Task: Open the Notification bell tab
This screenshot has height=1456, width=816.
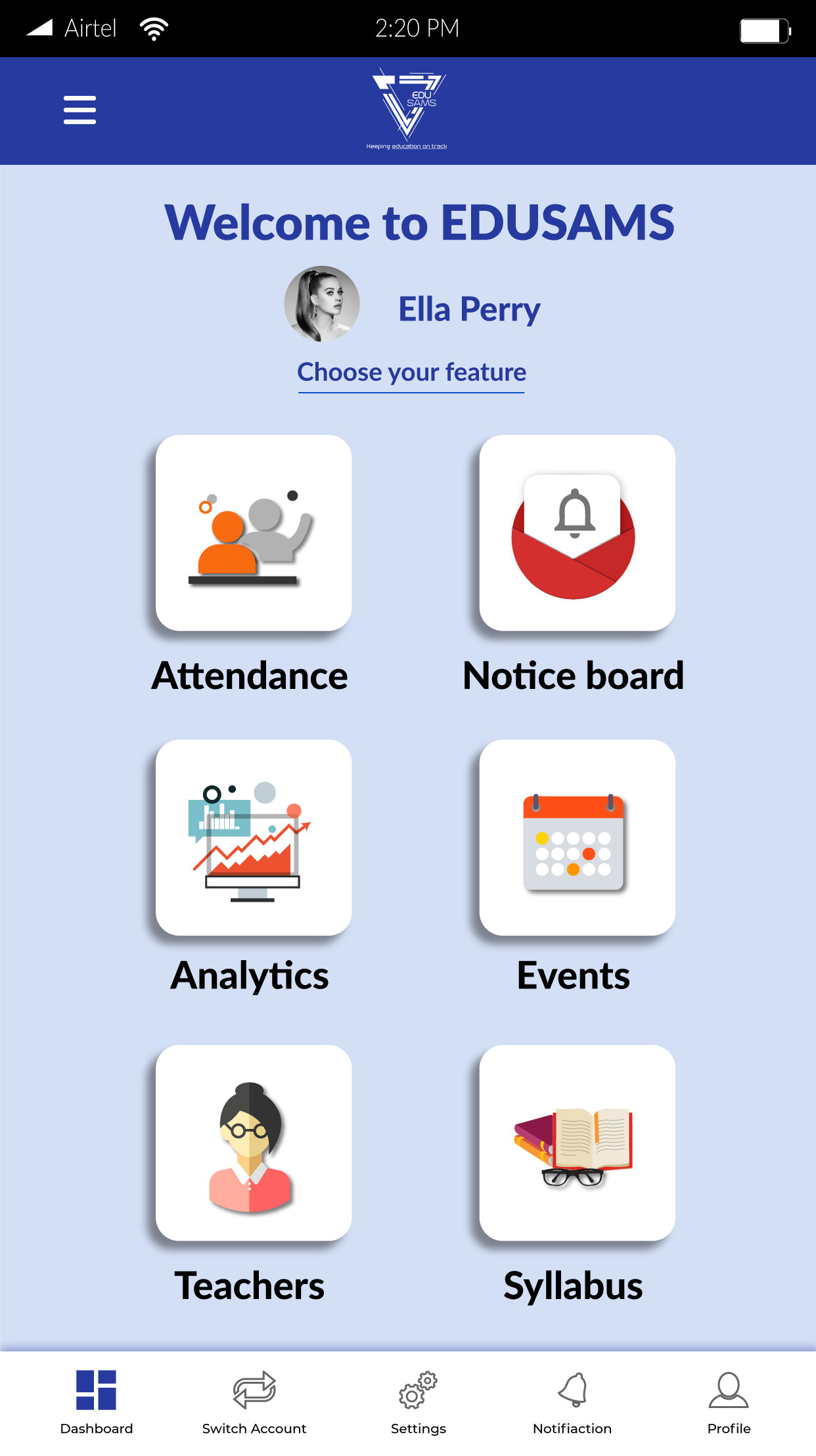Action: click(572, 1401)
